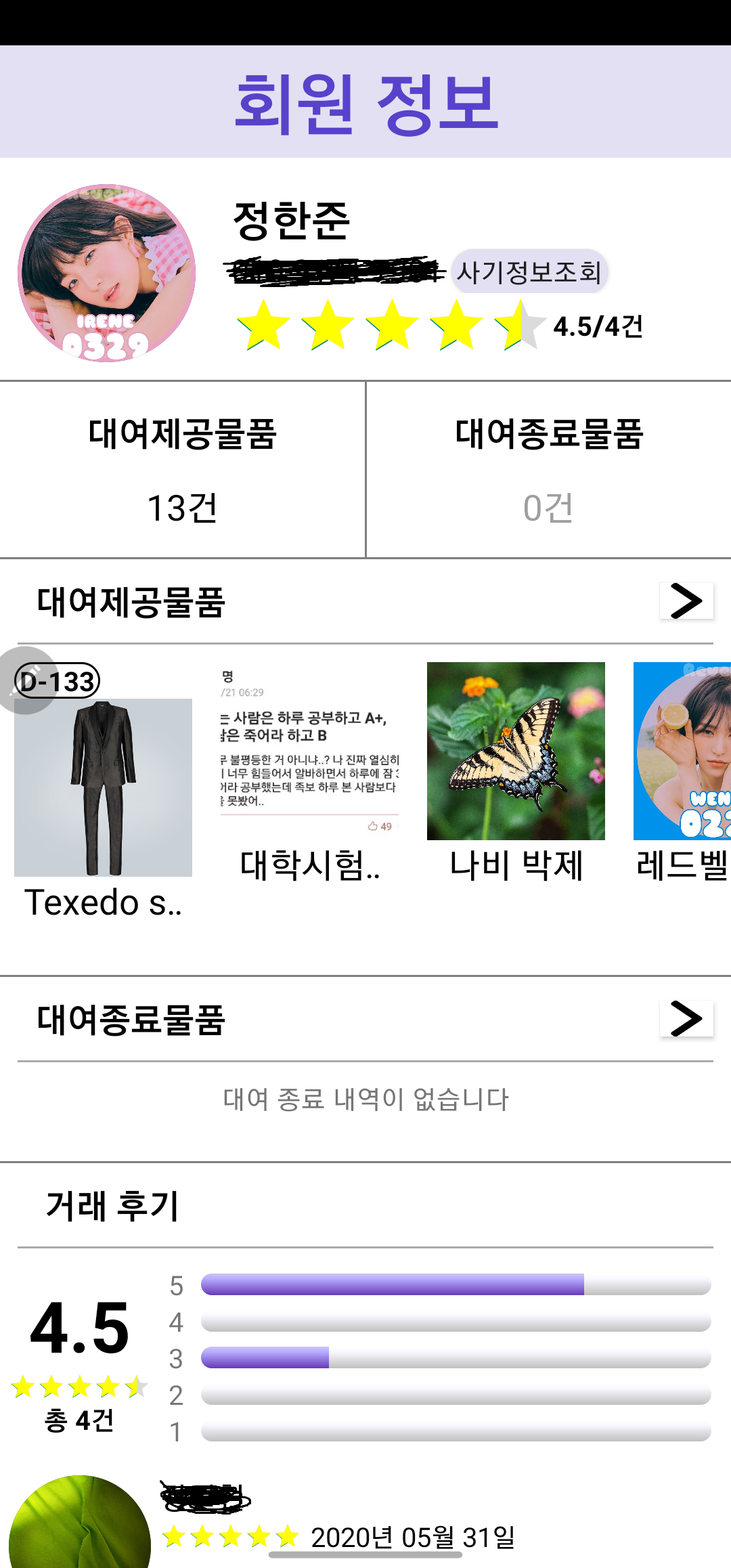View the 나비 박제 butterfly listing
Screen dimensions: 731x1568
click(x=516, y=752)
